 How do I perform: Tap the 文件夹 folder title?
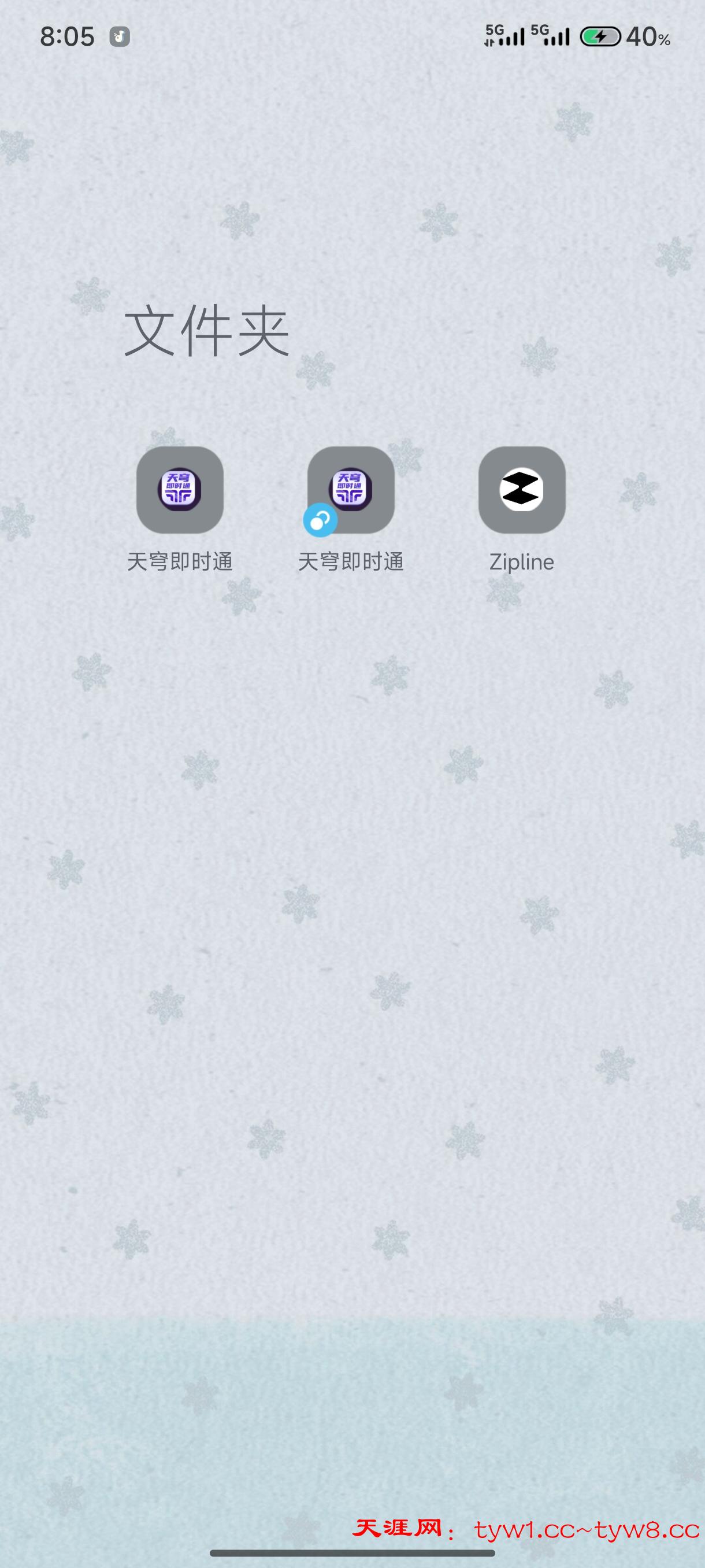click(x=207, y=329)
